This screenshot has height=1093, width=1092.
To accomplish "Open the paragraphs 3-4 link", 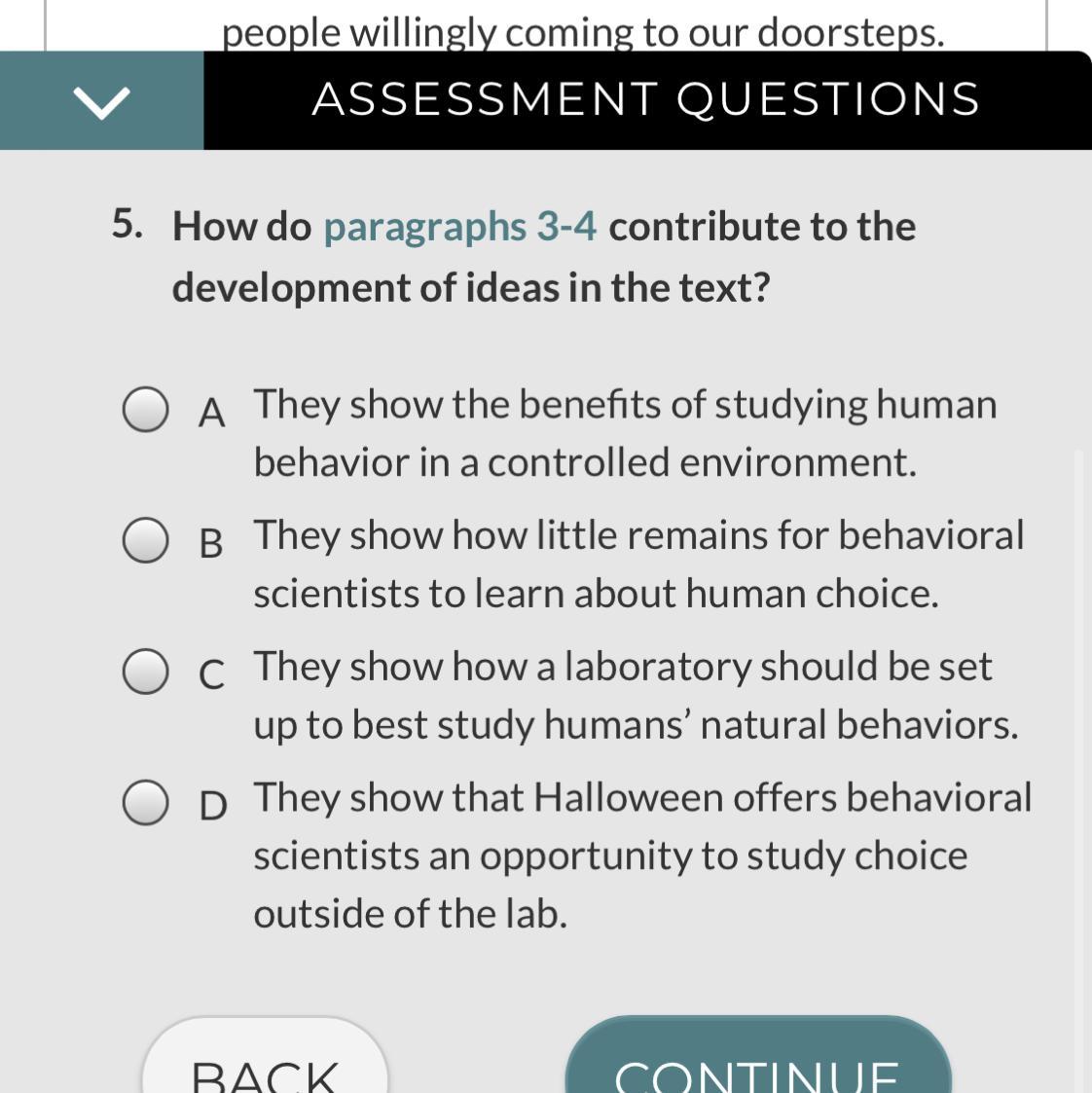I will 460,227.
